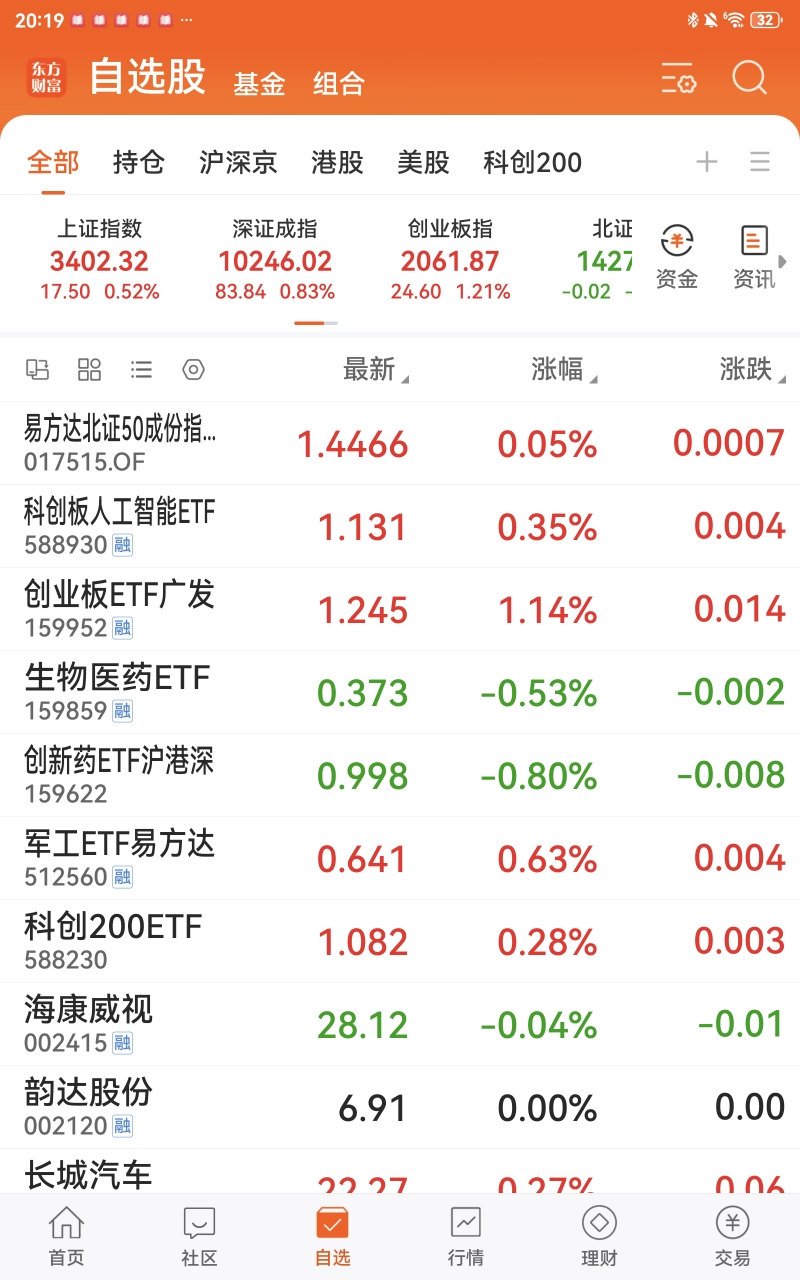Image resolution: width=800 pixels, height=1280 pixels.
Task: Open the 韵达股份 stock row
Action: (400, 1108)
